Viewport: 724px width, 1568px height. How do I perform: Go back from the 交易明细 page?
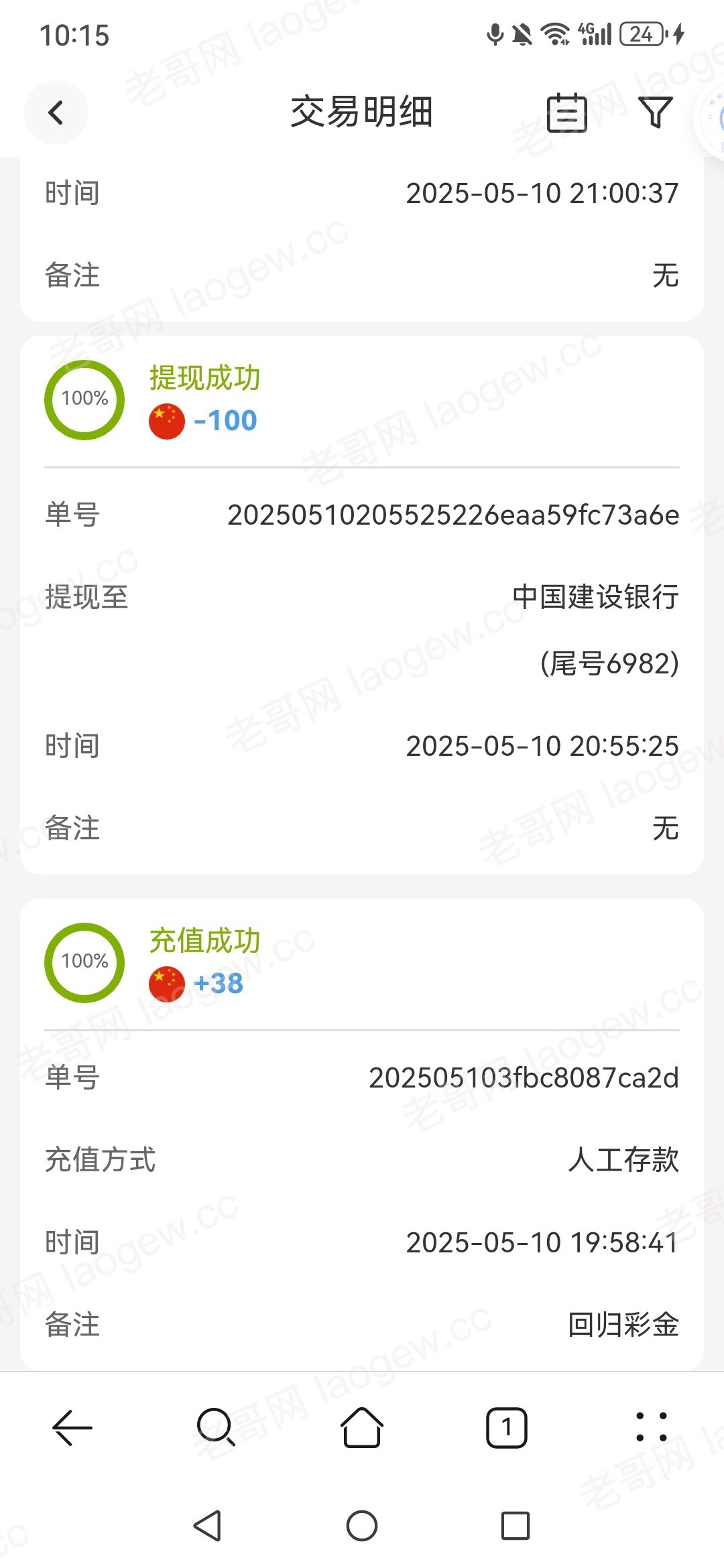[x=56, y=113]
